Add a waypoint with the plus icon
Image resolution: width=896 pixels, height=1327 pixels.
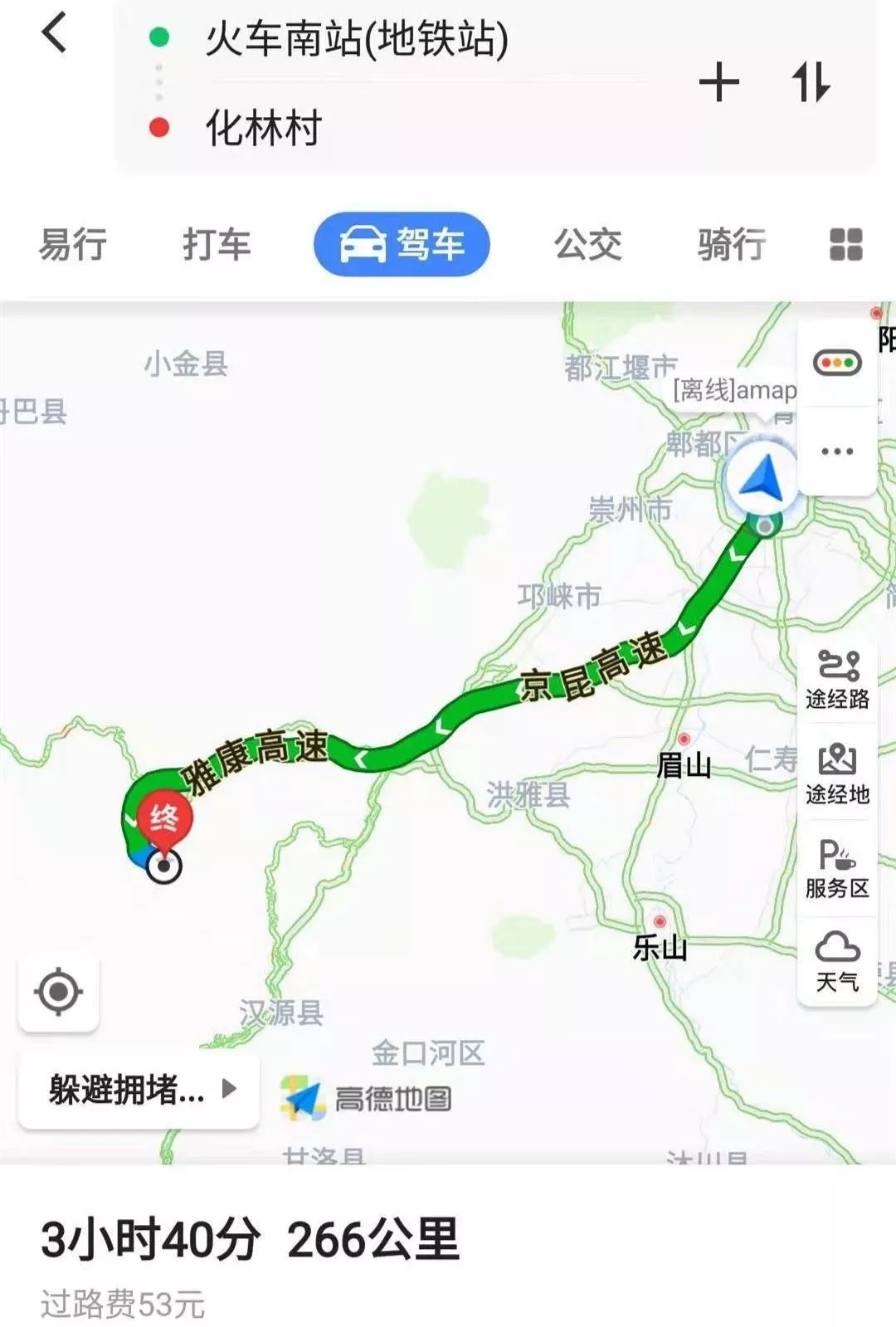[718, 82]
